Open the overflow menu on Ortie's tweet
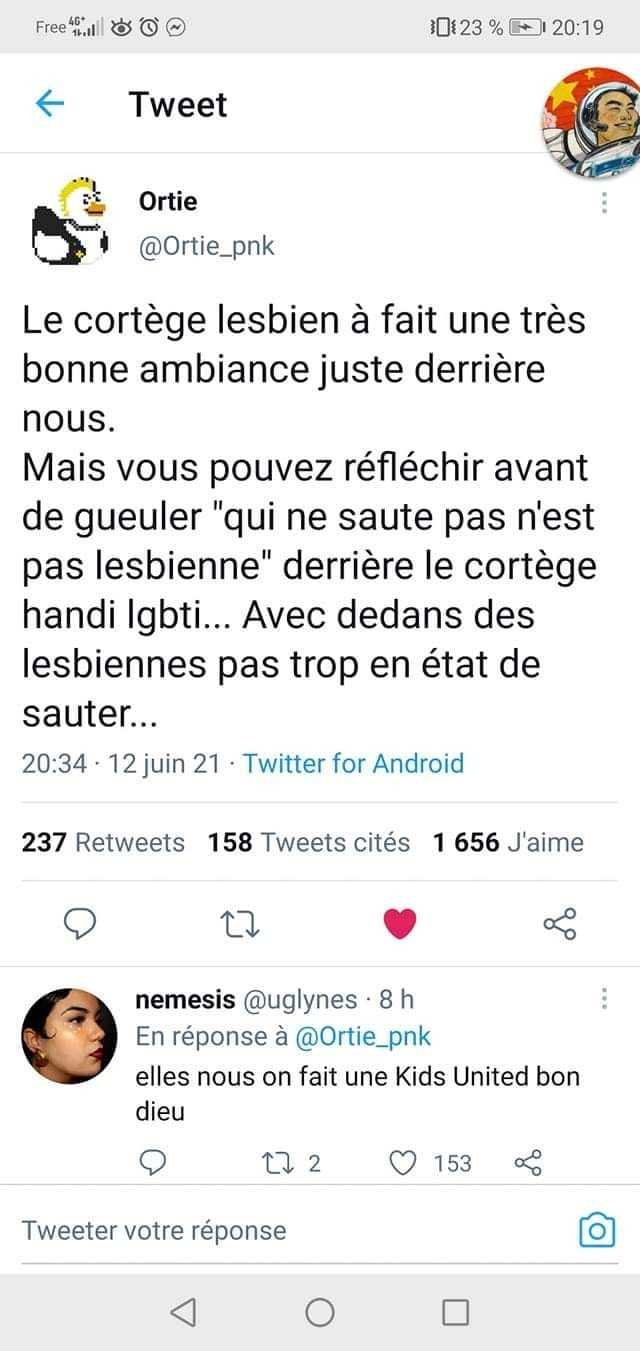This screenshot has width=640, height=1351. [603, 204]
